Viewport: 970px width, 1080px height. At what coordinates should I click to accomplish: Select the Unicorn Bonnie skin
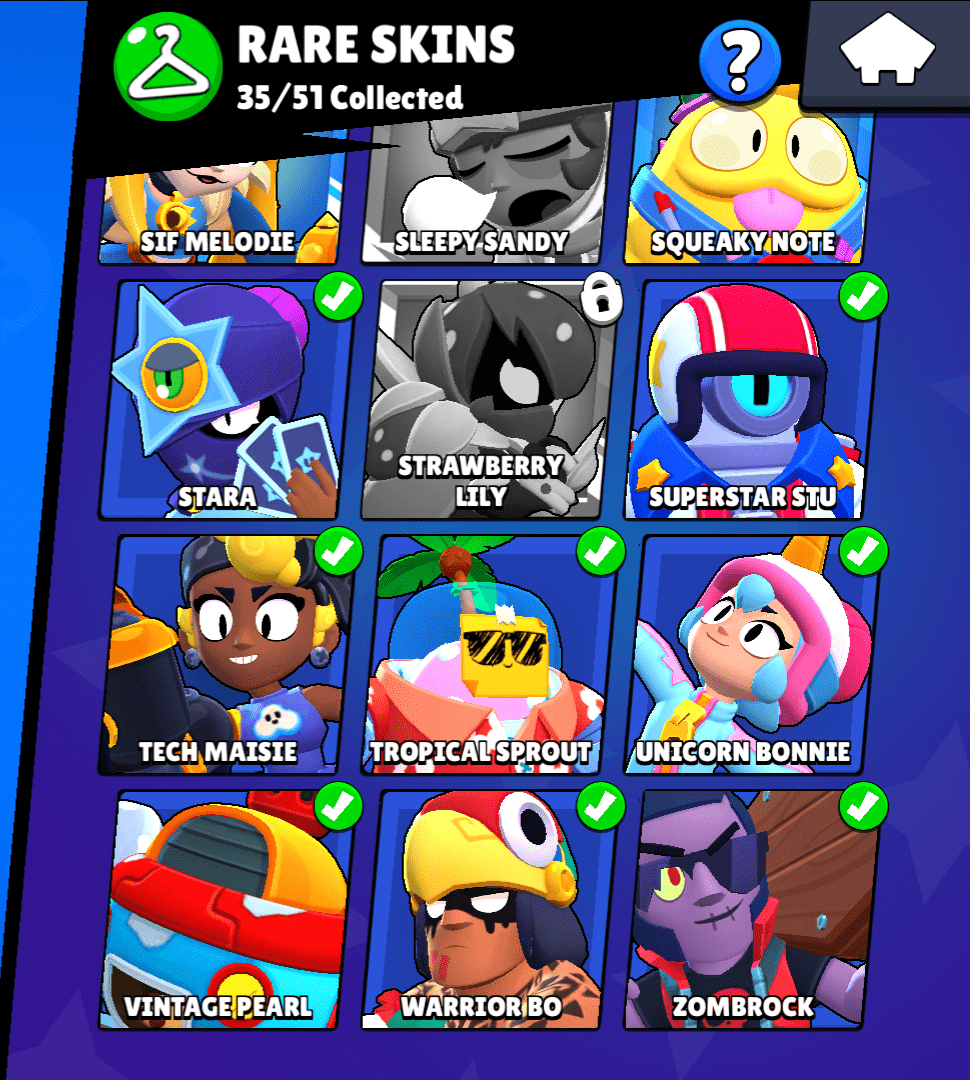coord(751,654)
